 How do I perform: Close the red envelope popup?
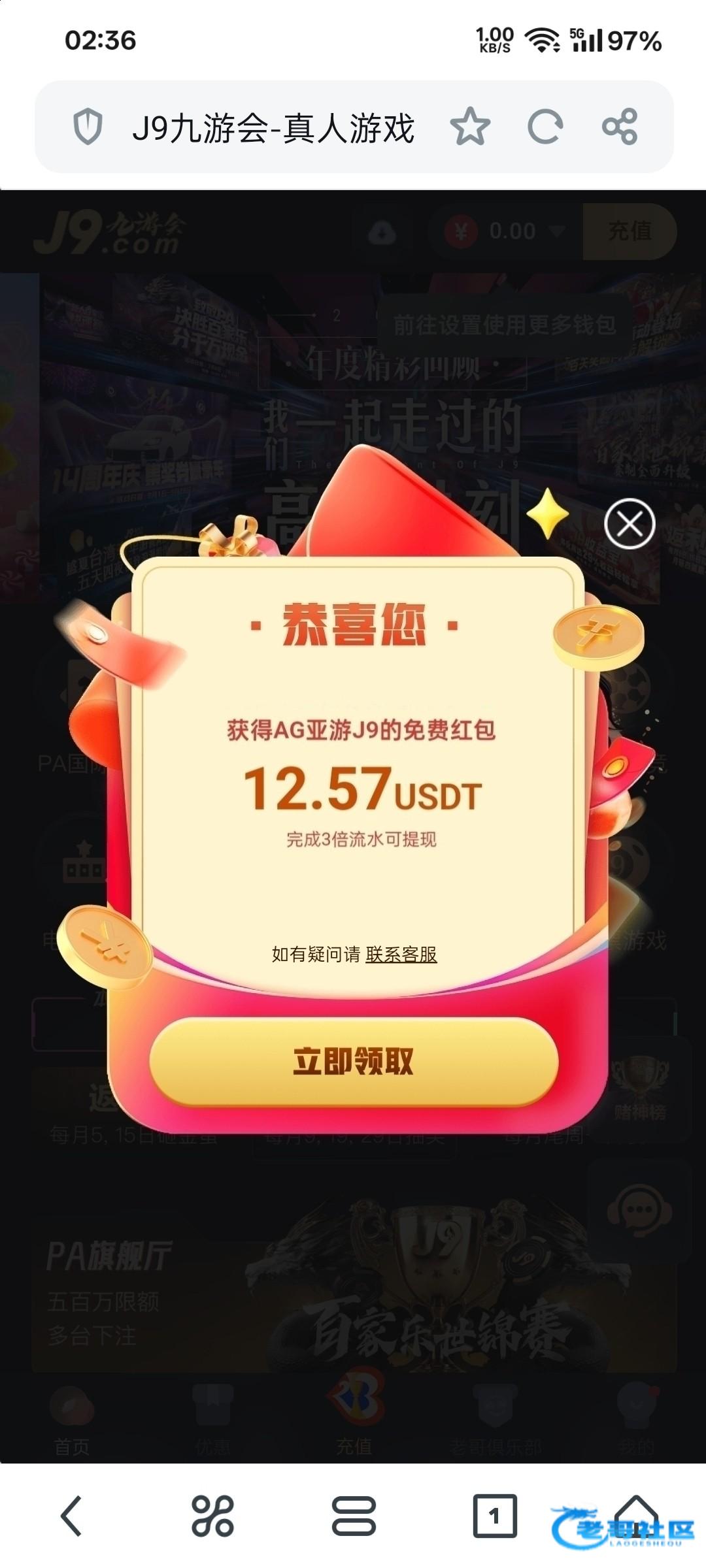[x=630, y=523]
